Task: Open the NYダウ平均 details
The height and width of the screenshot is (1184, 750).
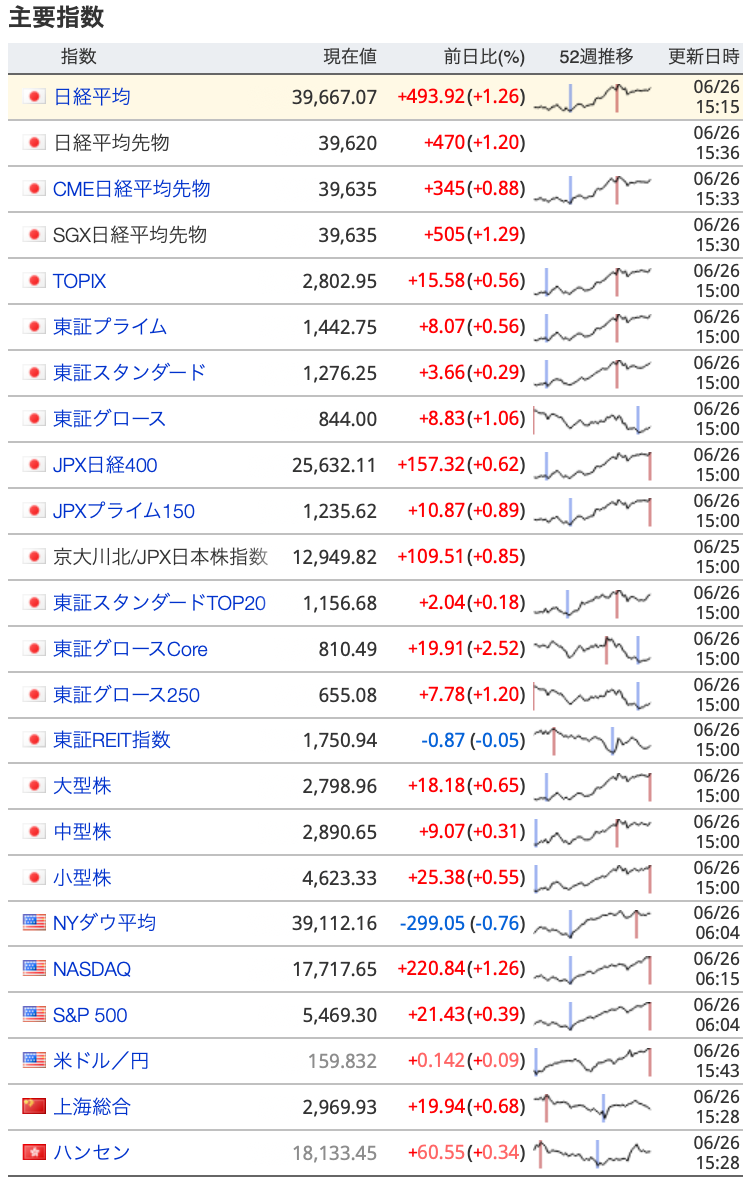Action: tap(104, 923)
